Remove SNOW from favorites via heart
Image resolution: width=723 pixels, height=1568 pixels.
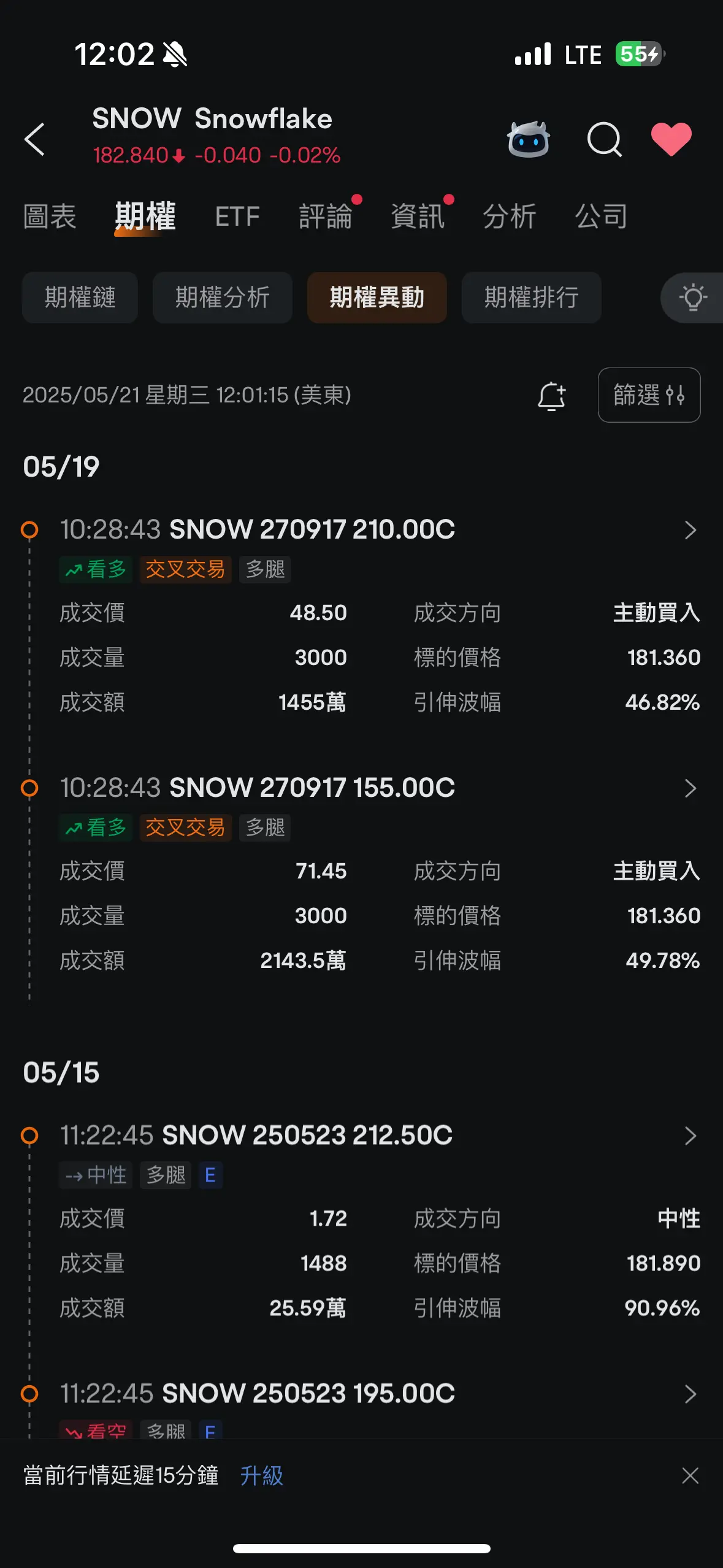pos(671,139)
